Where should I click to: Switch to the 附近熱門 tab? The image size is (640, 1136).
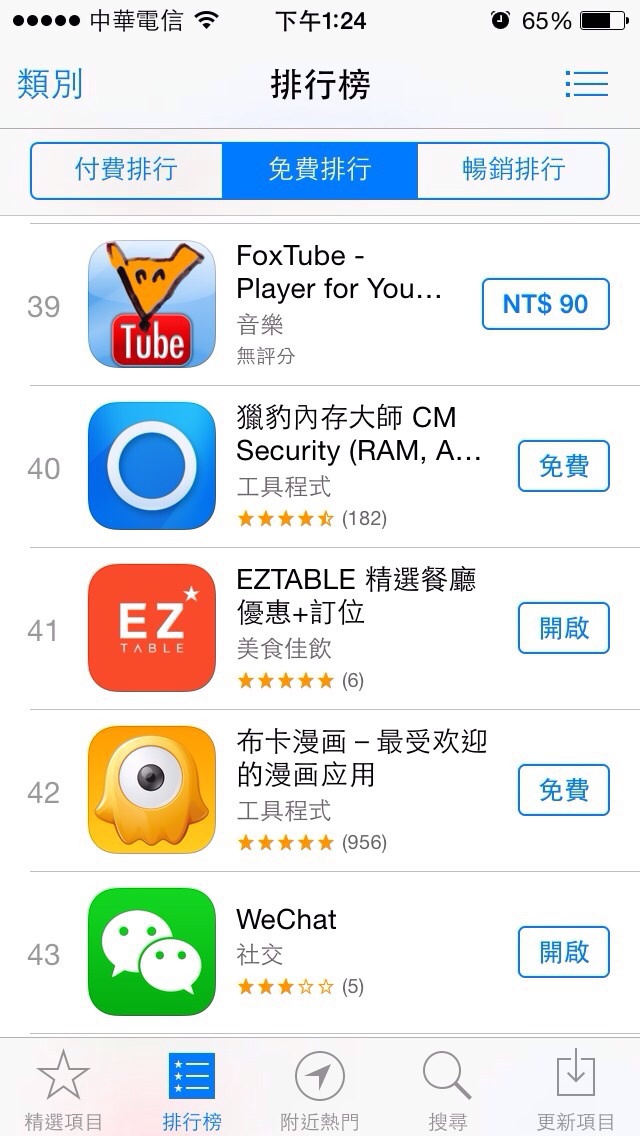coord(320,1089)
